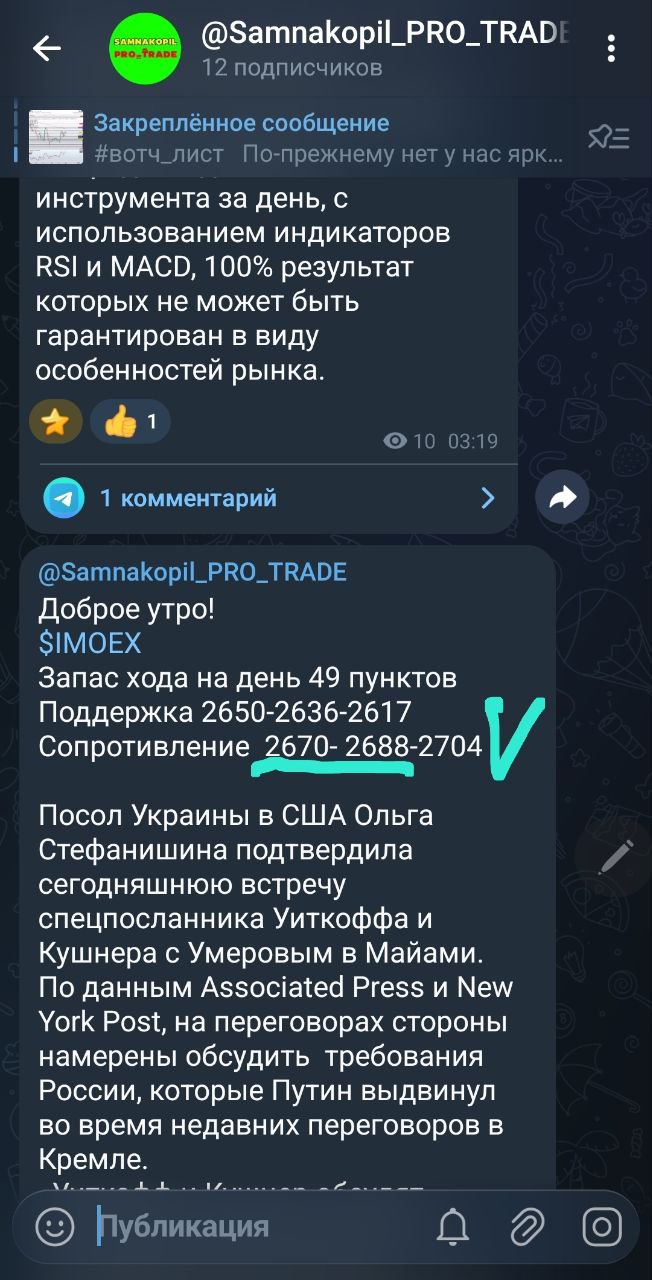Open the emoji picker

[55, 1226]
